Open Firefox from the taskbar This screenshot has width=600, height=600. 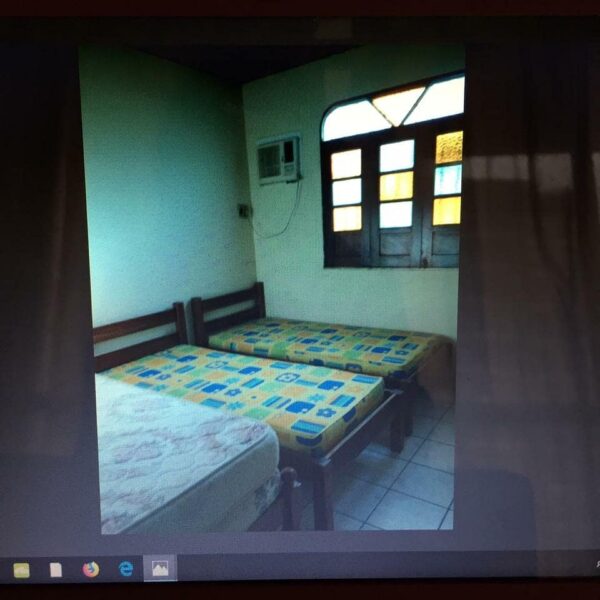91,569
